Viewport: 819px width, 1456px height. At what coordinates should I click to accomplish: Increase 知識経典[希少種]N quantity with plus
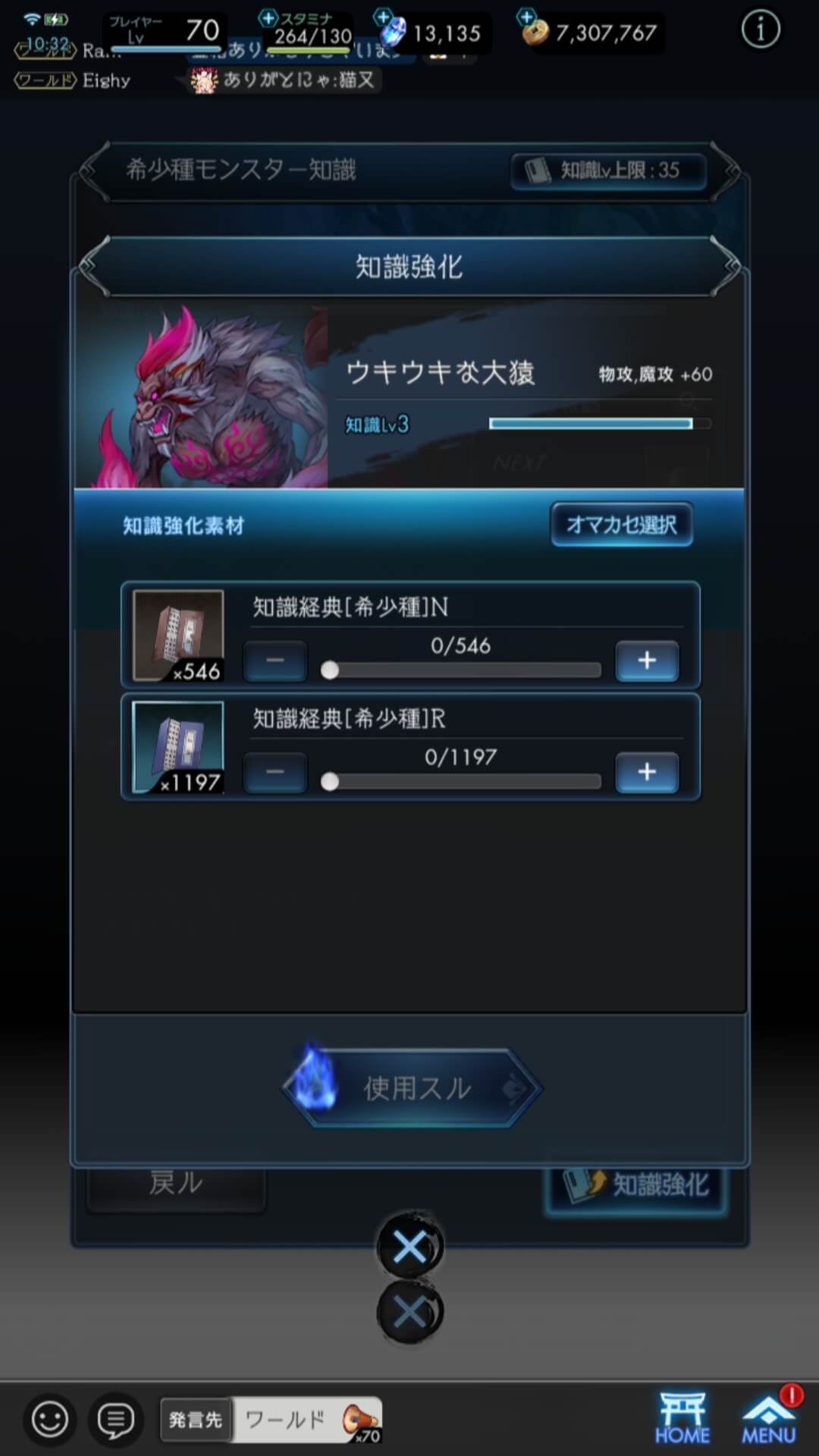coord(647,661)
